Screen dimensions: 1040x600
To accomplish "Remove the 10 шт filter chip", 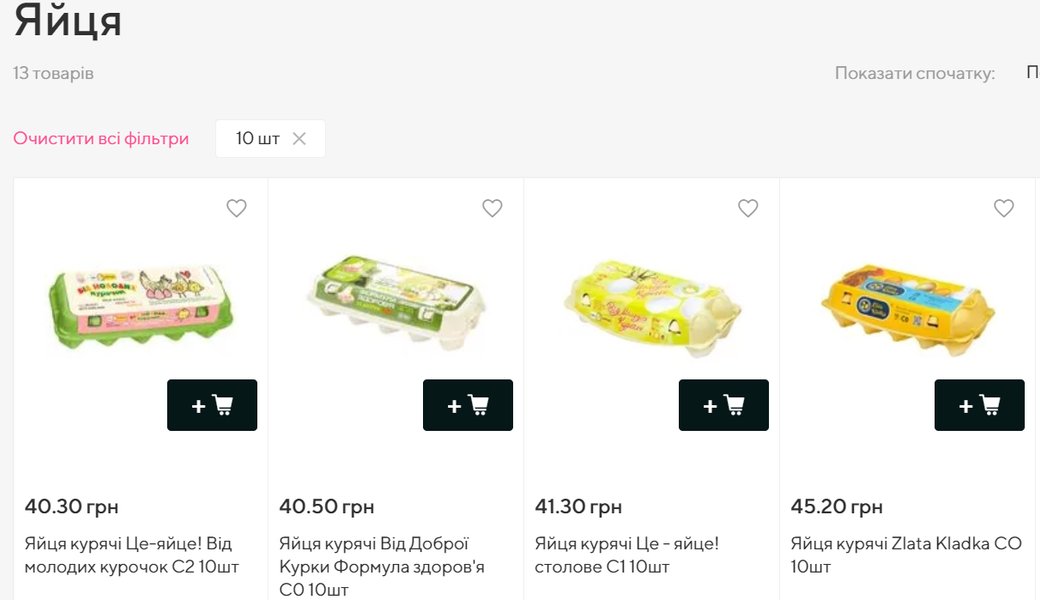I will (298, 139).
